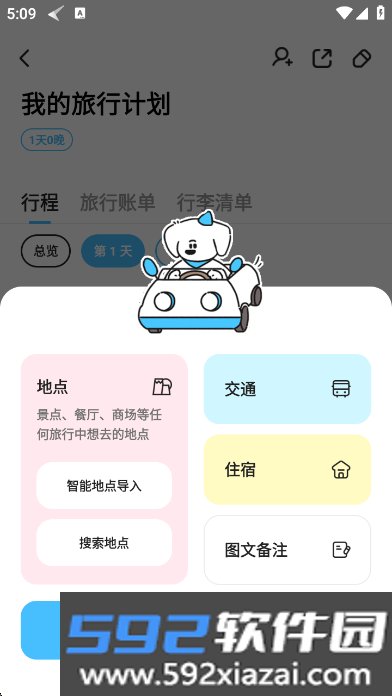Screen dimensions: 392x696
Task: Invite a travel companion with add-person icon
Action: 282,58
